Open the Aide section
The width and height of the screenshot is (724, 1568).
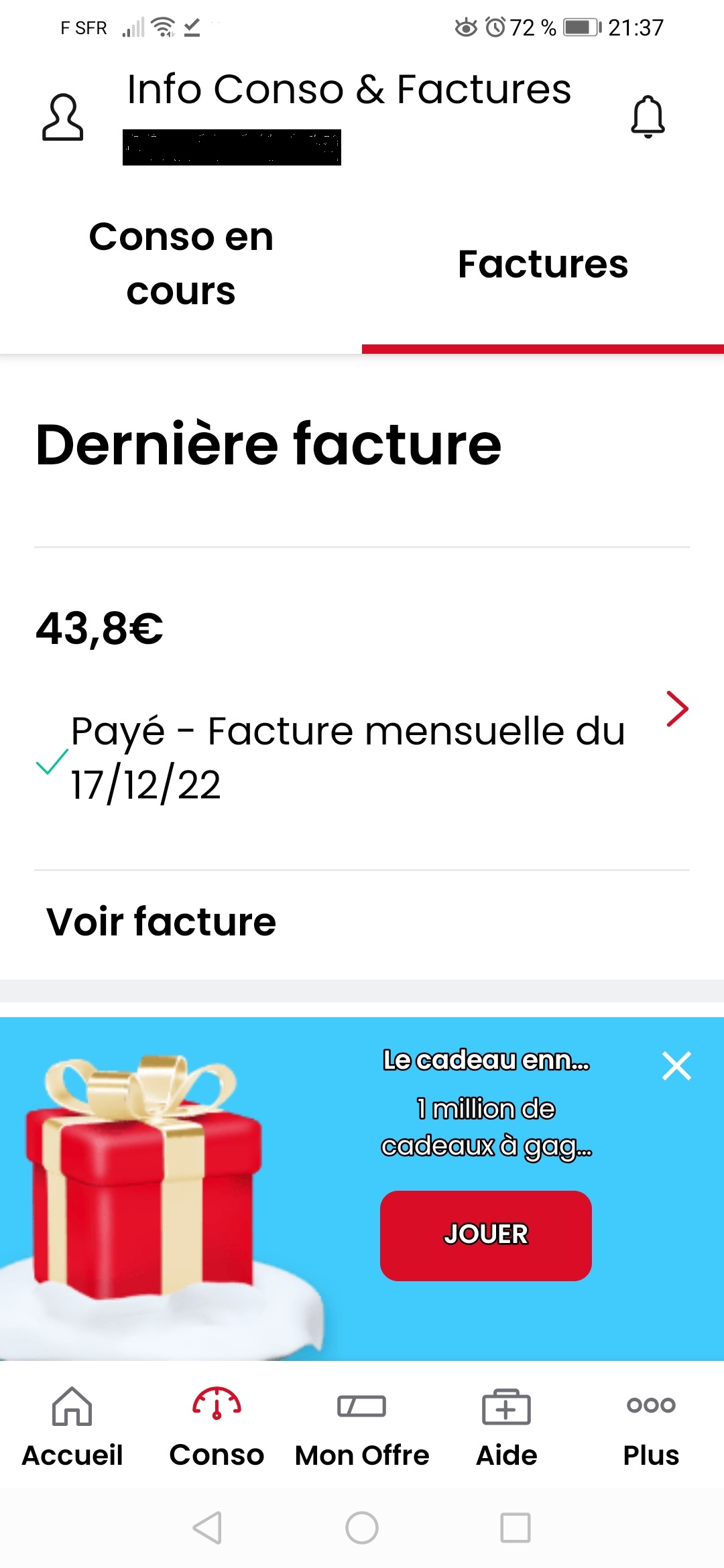[507, 1427]
